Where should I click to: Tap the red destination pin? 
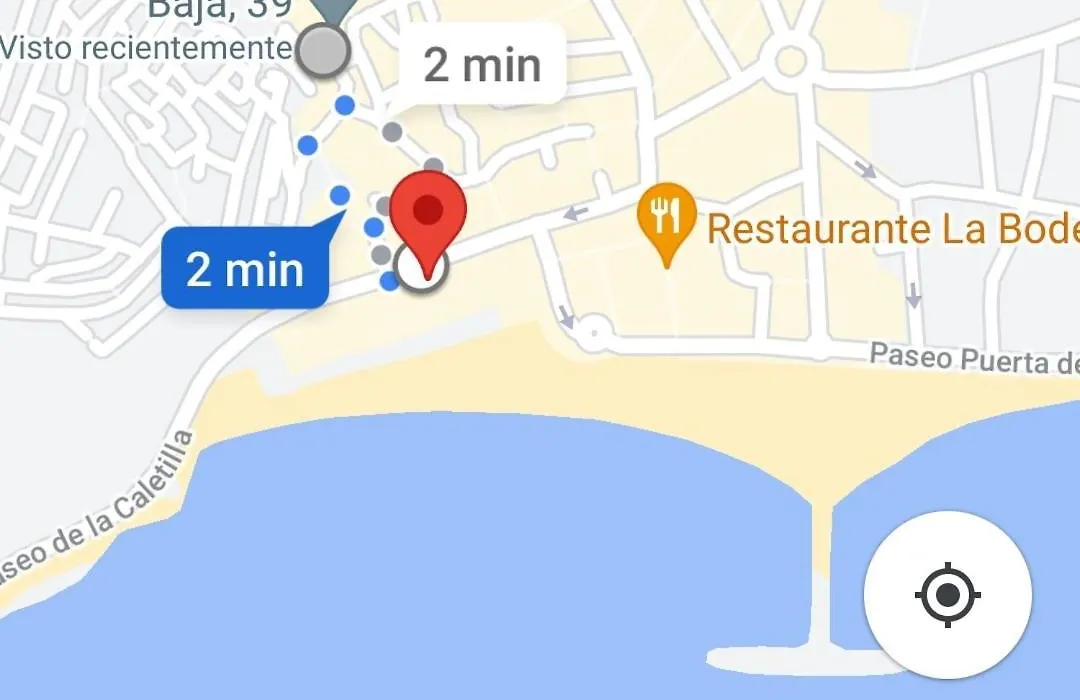(x=428, y=215)
